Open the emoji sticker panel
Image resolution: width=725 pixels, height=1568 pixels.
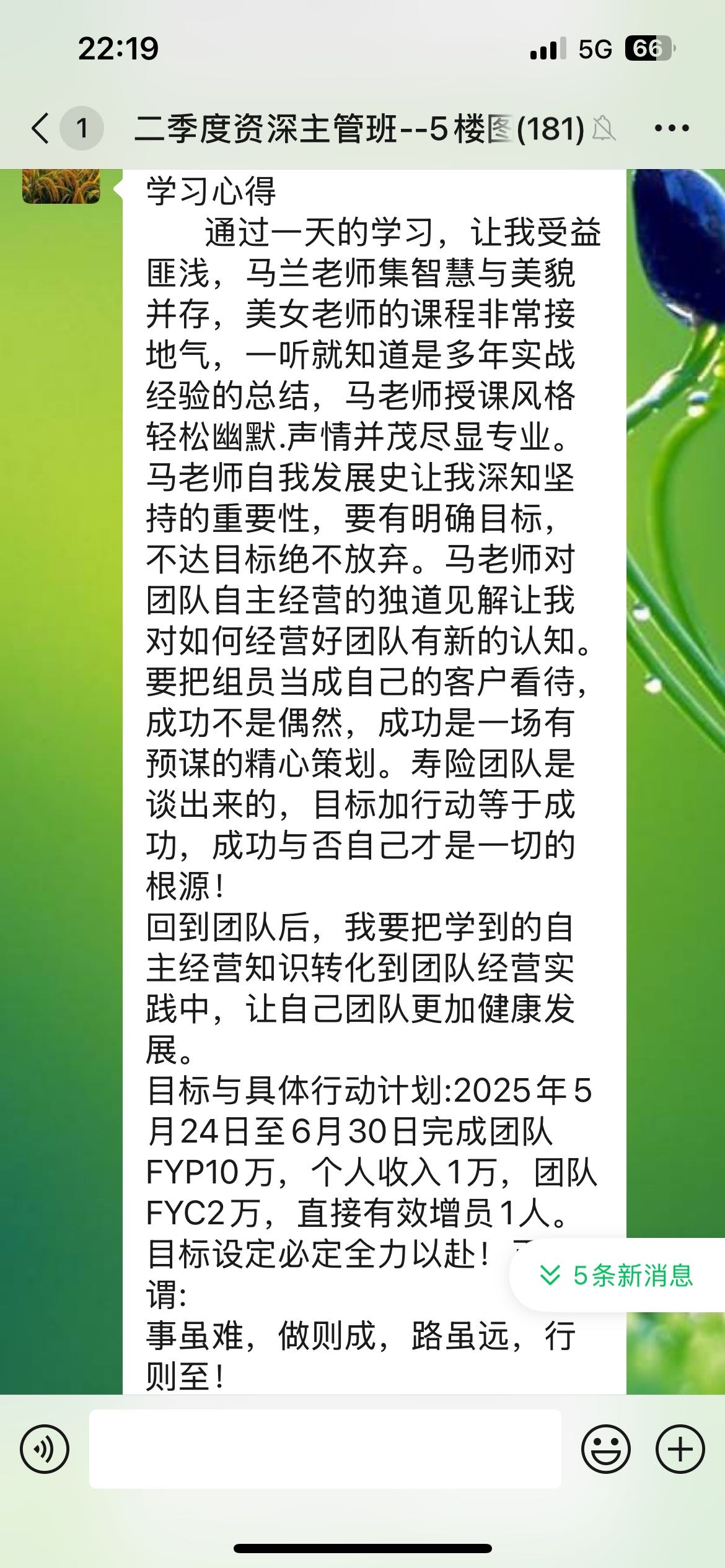coord(605,1449)
